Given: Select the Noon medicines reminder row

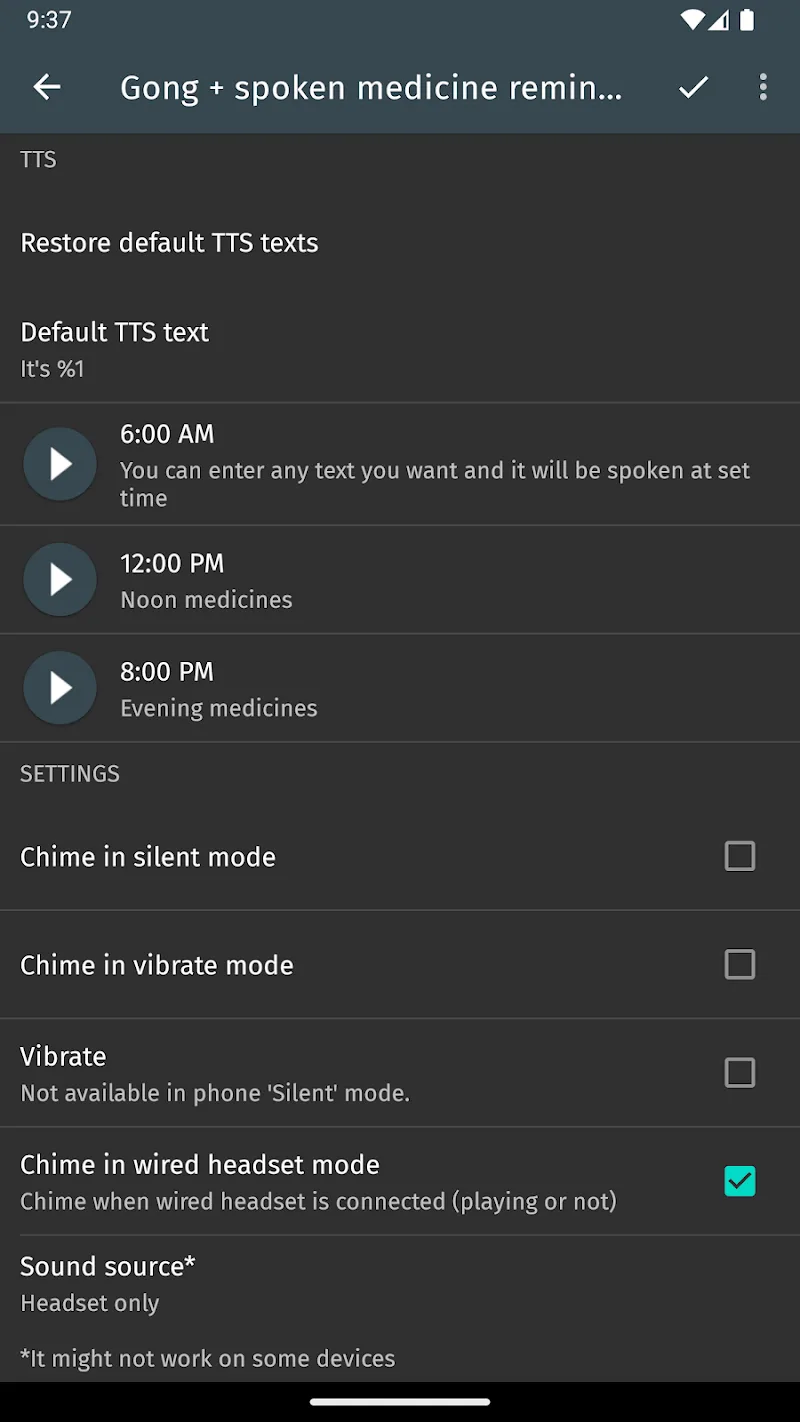Looking at the screenshot, I should point(400,579).
